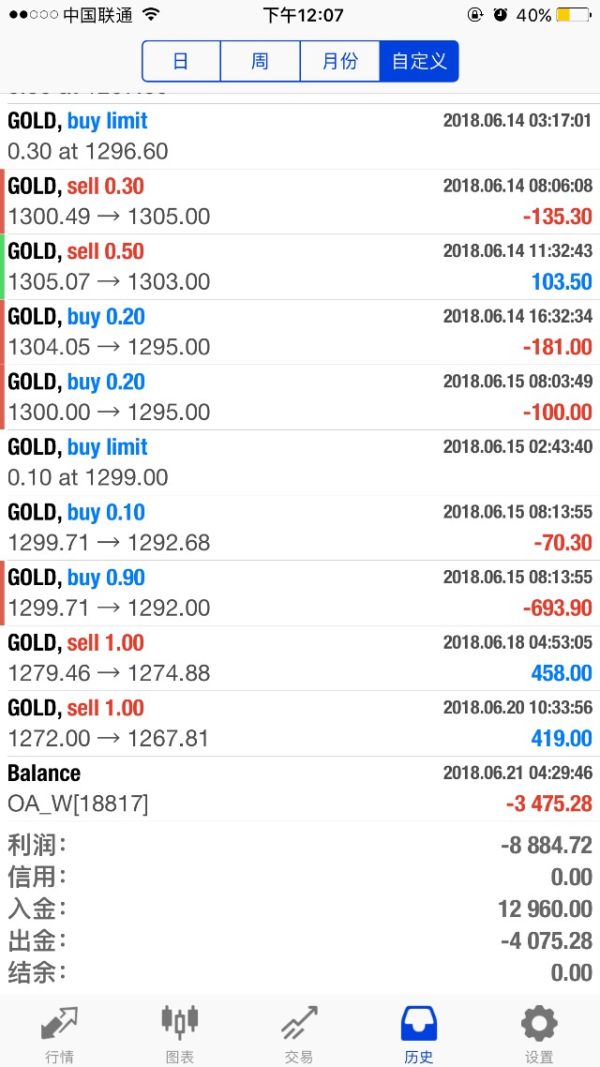Show history for 月份 (month)
Viewport: 600px width, 1067px height.
[x=339, y=61]
